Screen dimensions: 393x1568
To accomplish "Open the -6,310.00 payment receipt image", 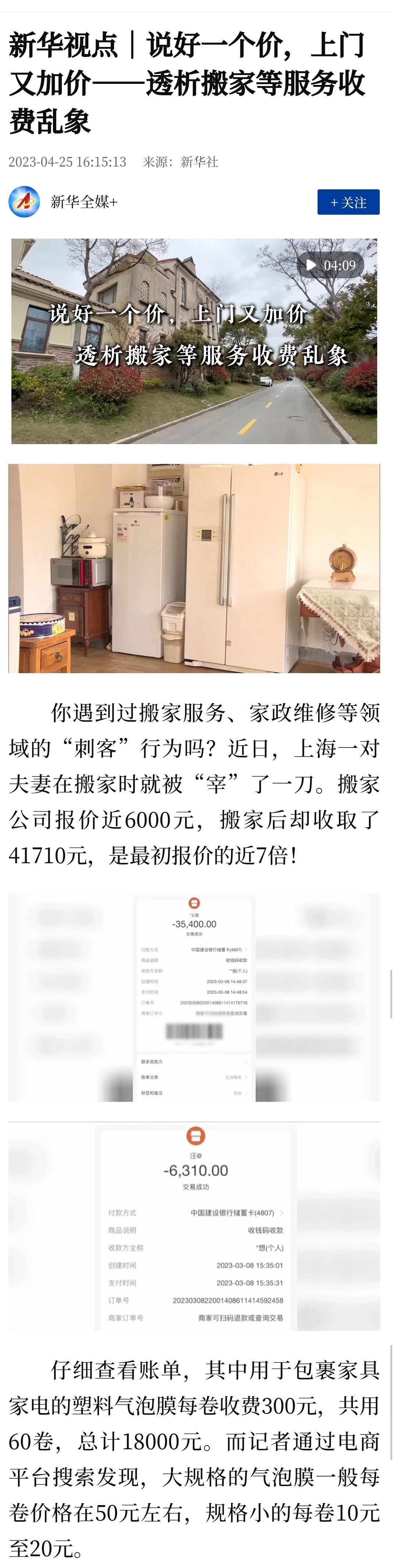I will 194,1226.
